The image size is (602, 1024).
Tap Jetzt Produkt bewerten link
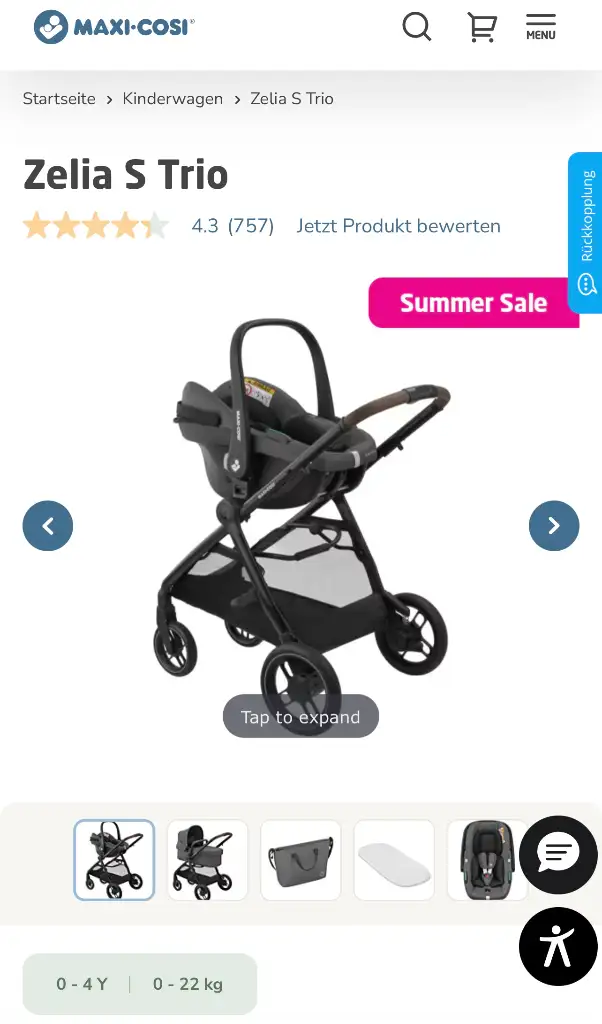click(x=398, y=226)
